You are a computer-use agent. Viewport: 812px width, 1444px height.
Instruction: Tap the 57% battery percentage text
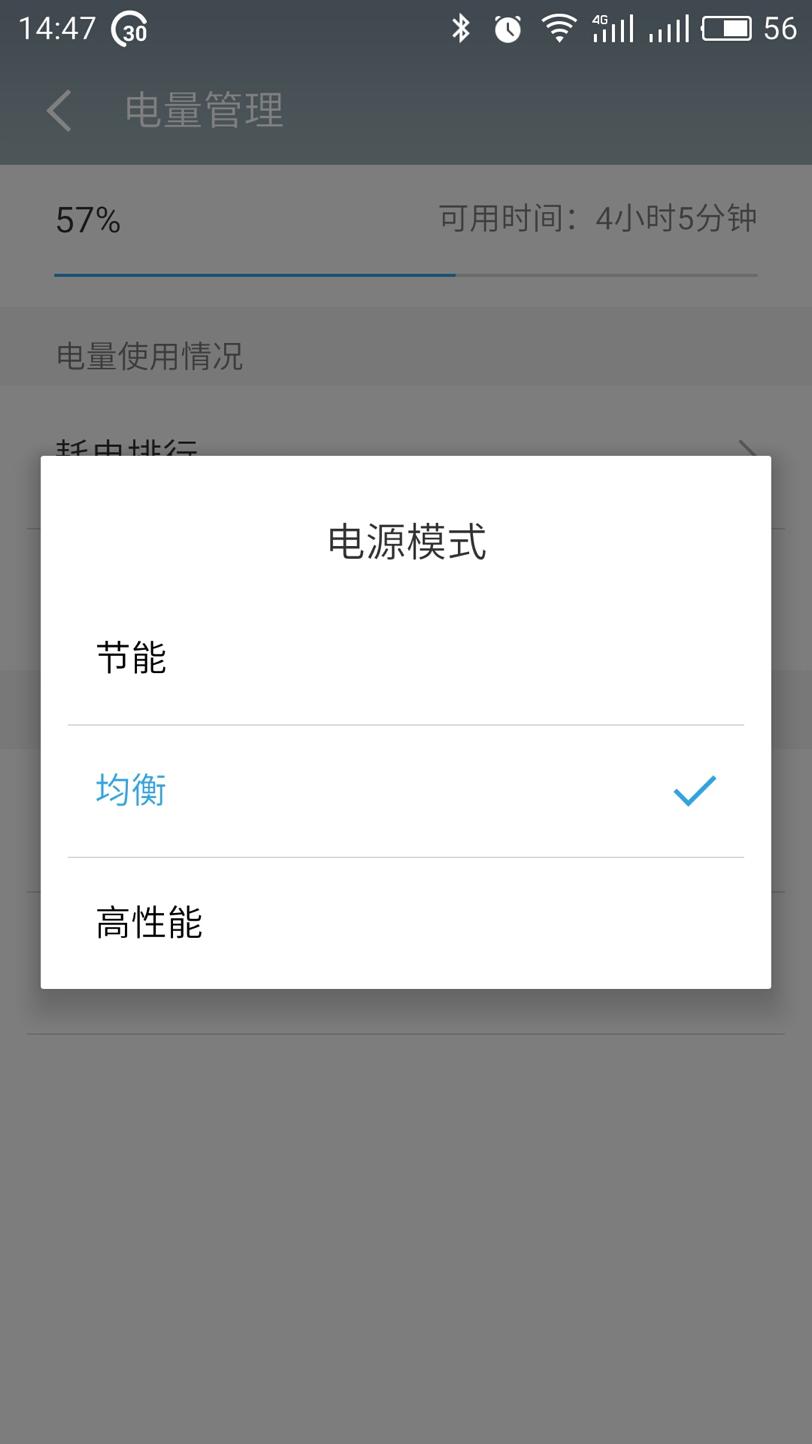tap(86, 220)
